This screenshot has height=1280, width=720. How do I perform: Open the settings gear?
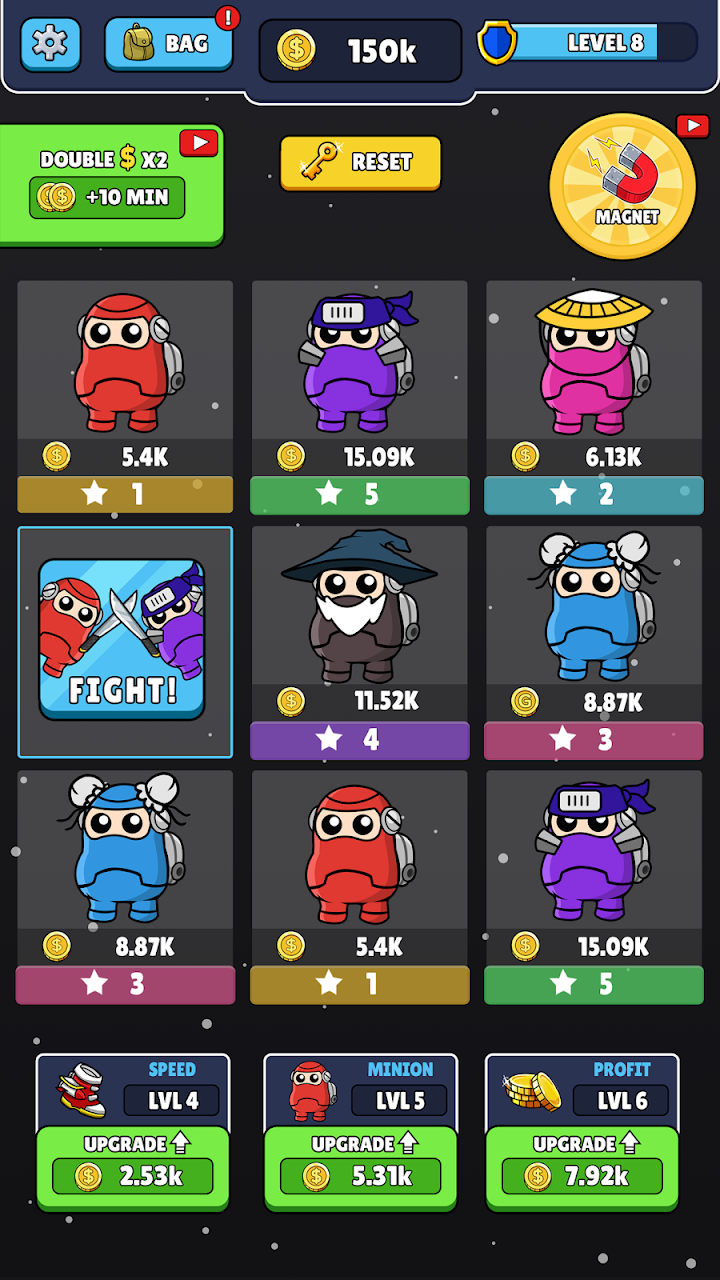point(50,44)
